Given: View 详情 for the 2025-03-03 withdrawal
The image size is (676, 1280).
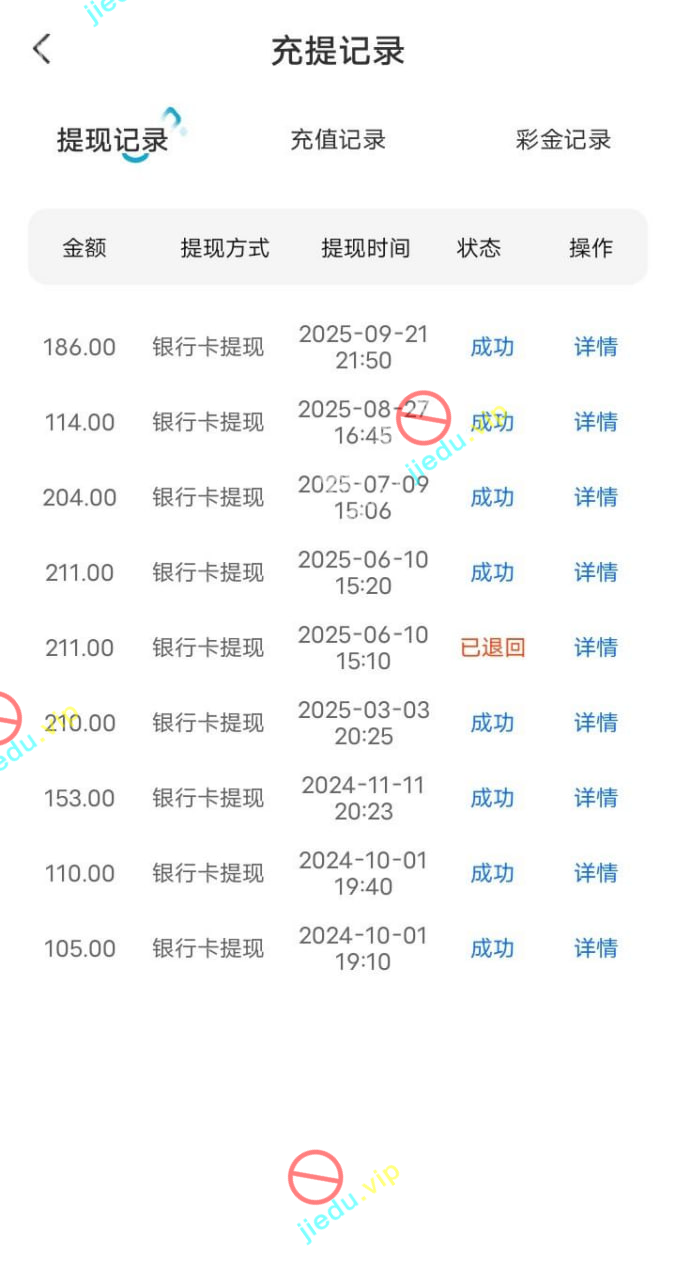Looking at the screenshot, I should (x=595, y=722).
